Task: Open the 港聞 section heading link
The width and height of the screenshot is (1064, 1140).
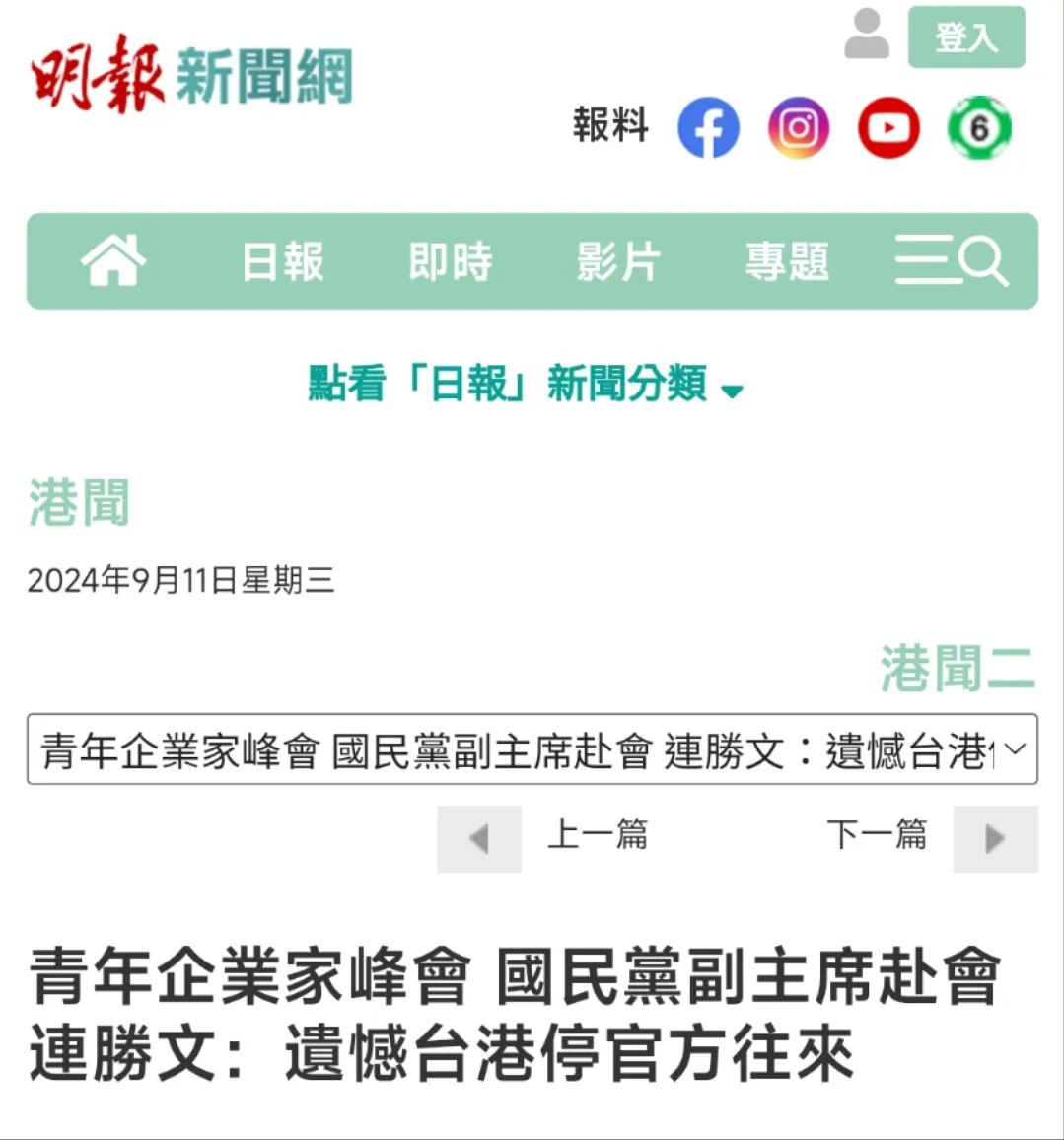Action: click(x=79, y=504)
